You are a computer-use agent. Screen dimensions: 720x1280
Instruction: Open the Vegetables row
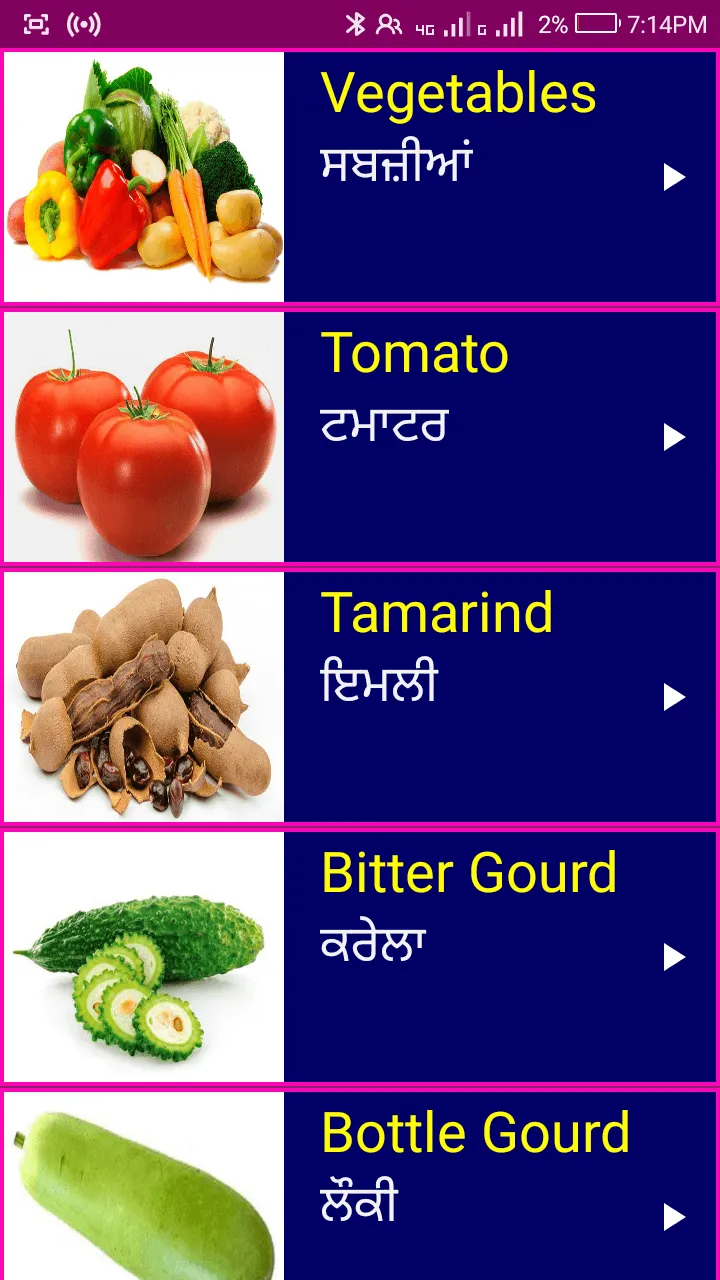pos(360,177)
